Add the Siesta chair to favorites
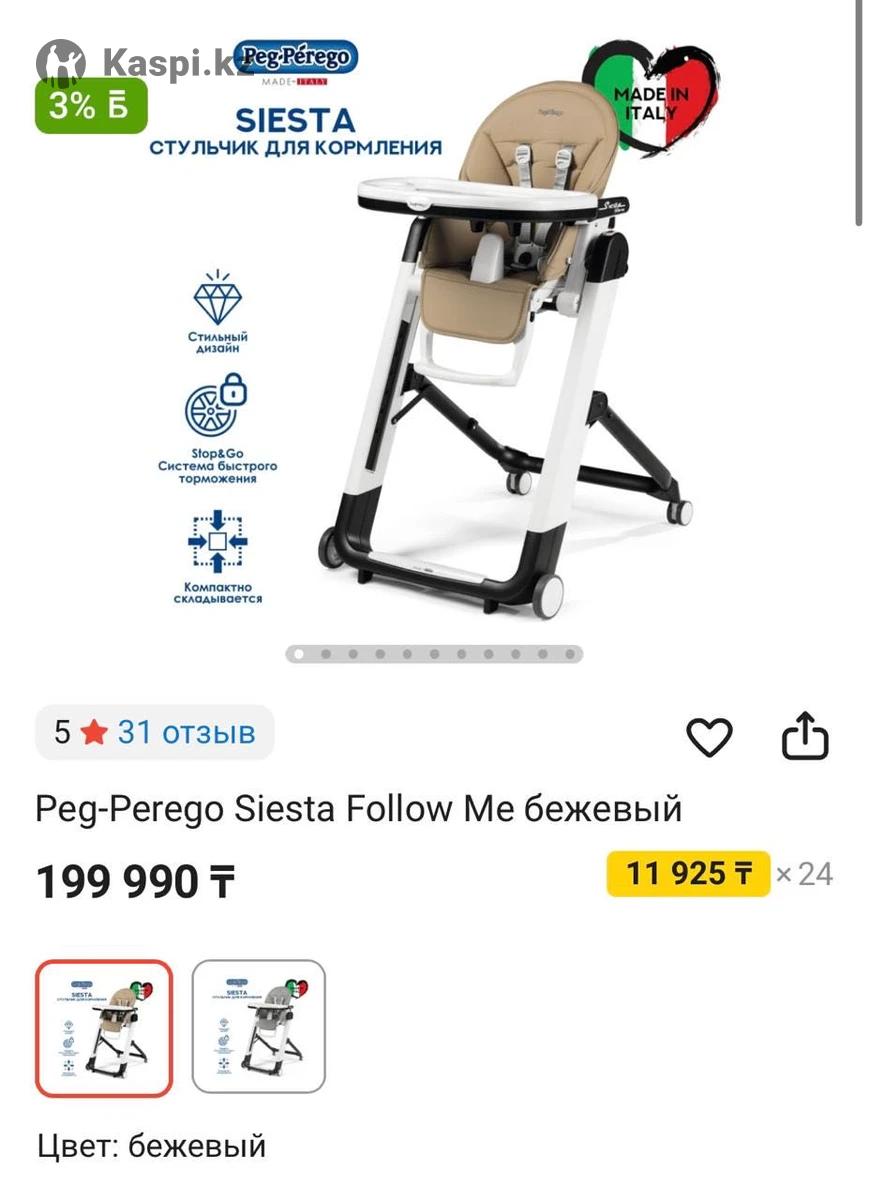The image size is (869, 1200). pyautogui.click(x=709, y=738)
